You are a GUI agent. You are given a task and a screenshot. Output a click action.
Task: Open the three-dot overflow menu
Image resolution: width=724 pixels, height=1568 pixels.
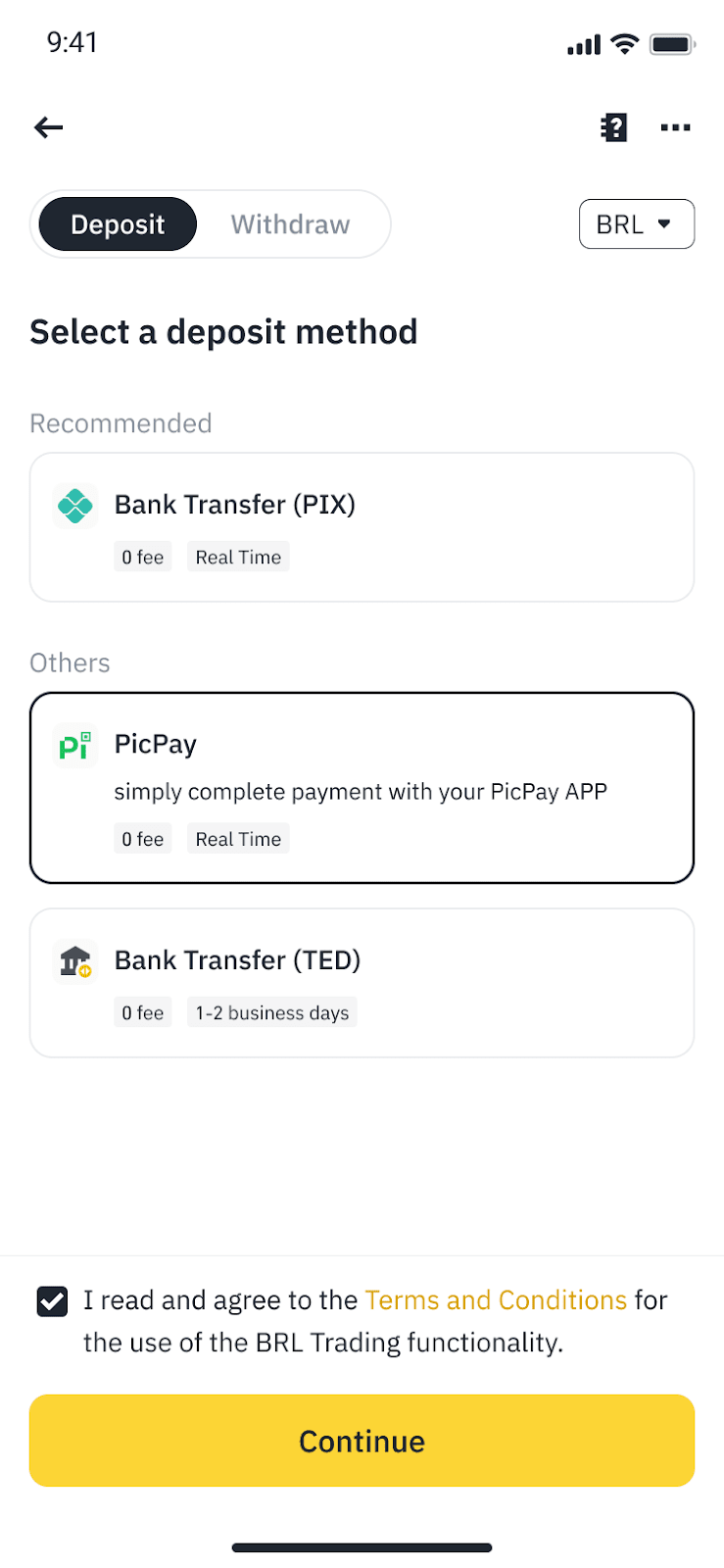[675, 127]
